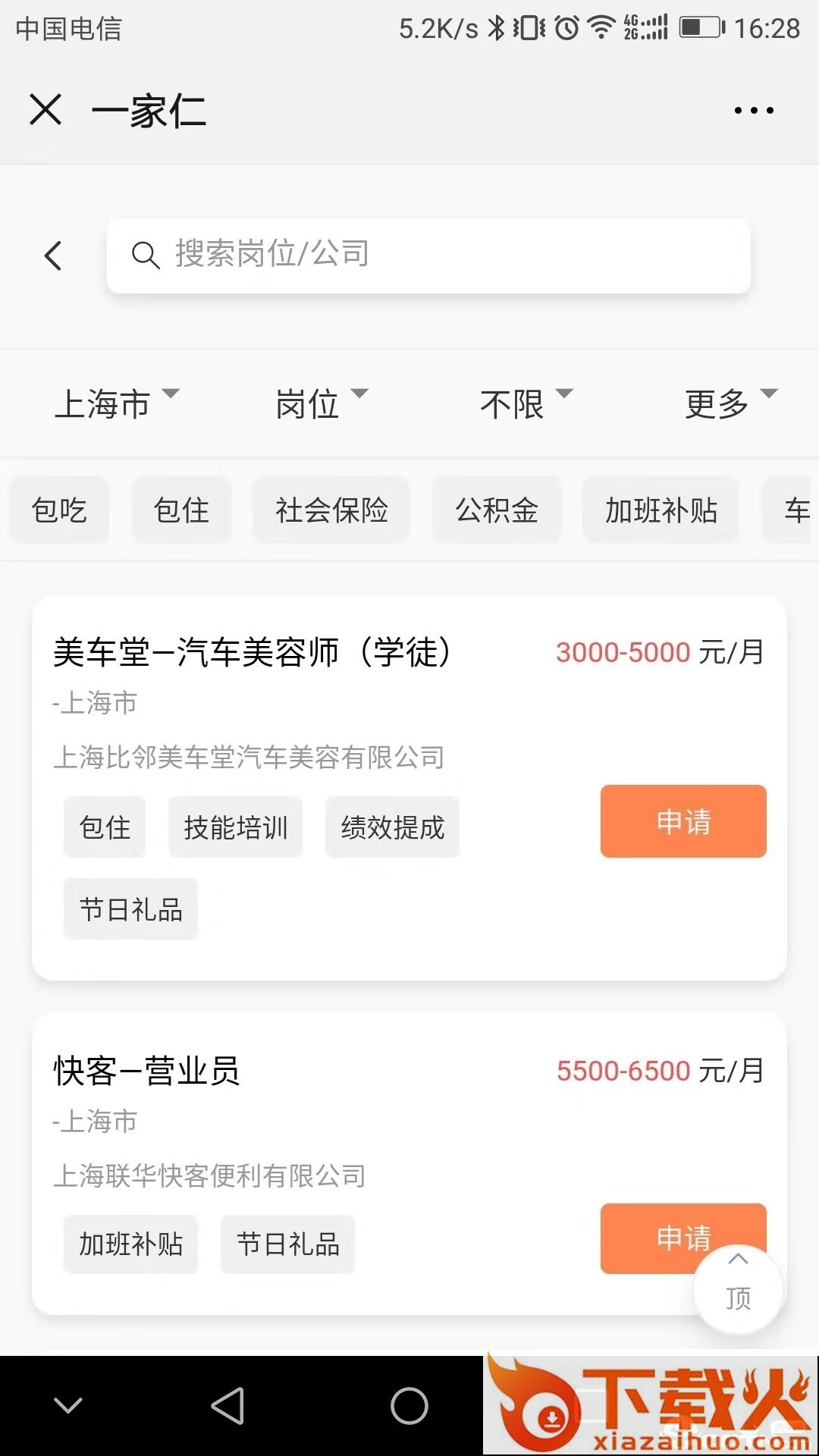Screen dimensions: 819x1456
Task: Apply for the 美车堂 汽车美容师 job
Action: coord(683,821)
